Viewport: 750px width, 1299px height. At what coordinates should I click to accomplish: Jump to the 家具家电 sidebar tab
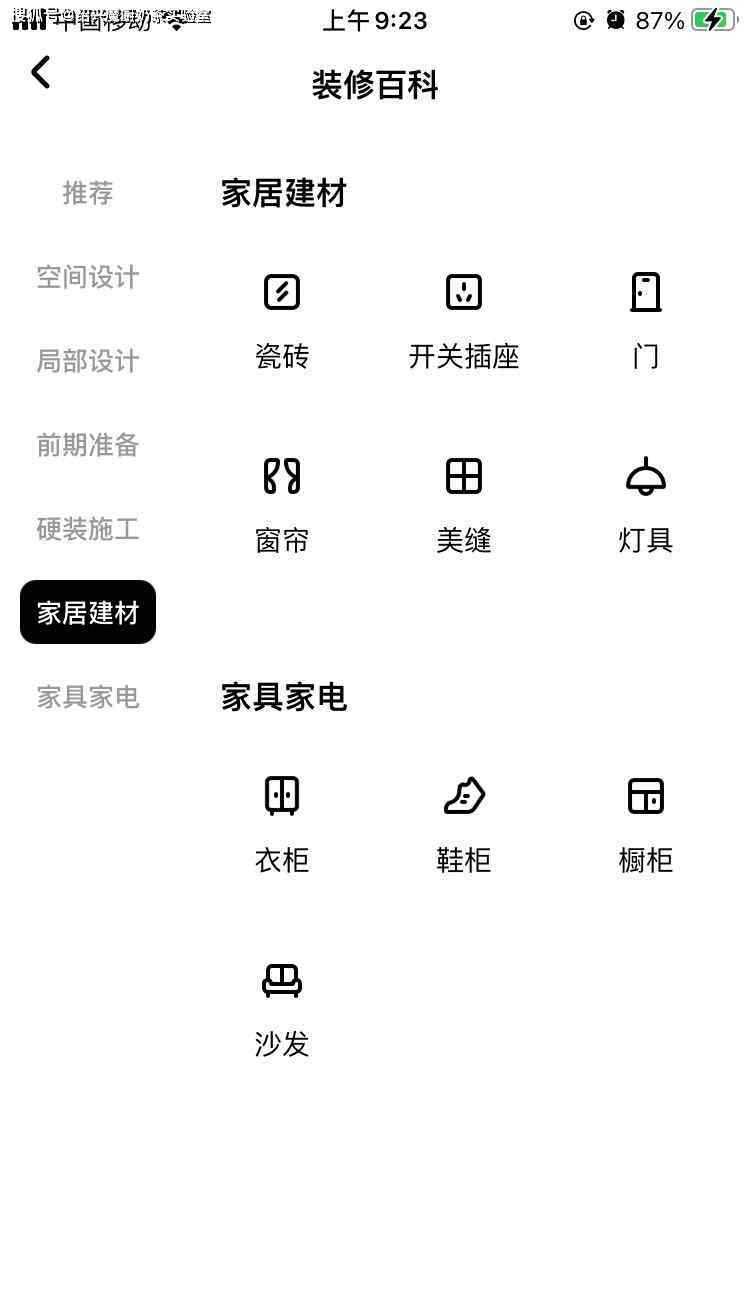click(88, 697)
